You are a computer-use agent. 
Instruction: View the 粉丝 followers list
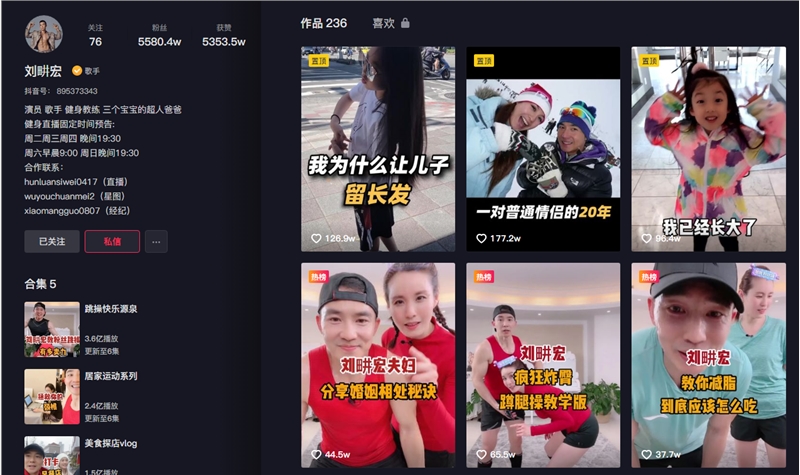tap(159, 35)
